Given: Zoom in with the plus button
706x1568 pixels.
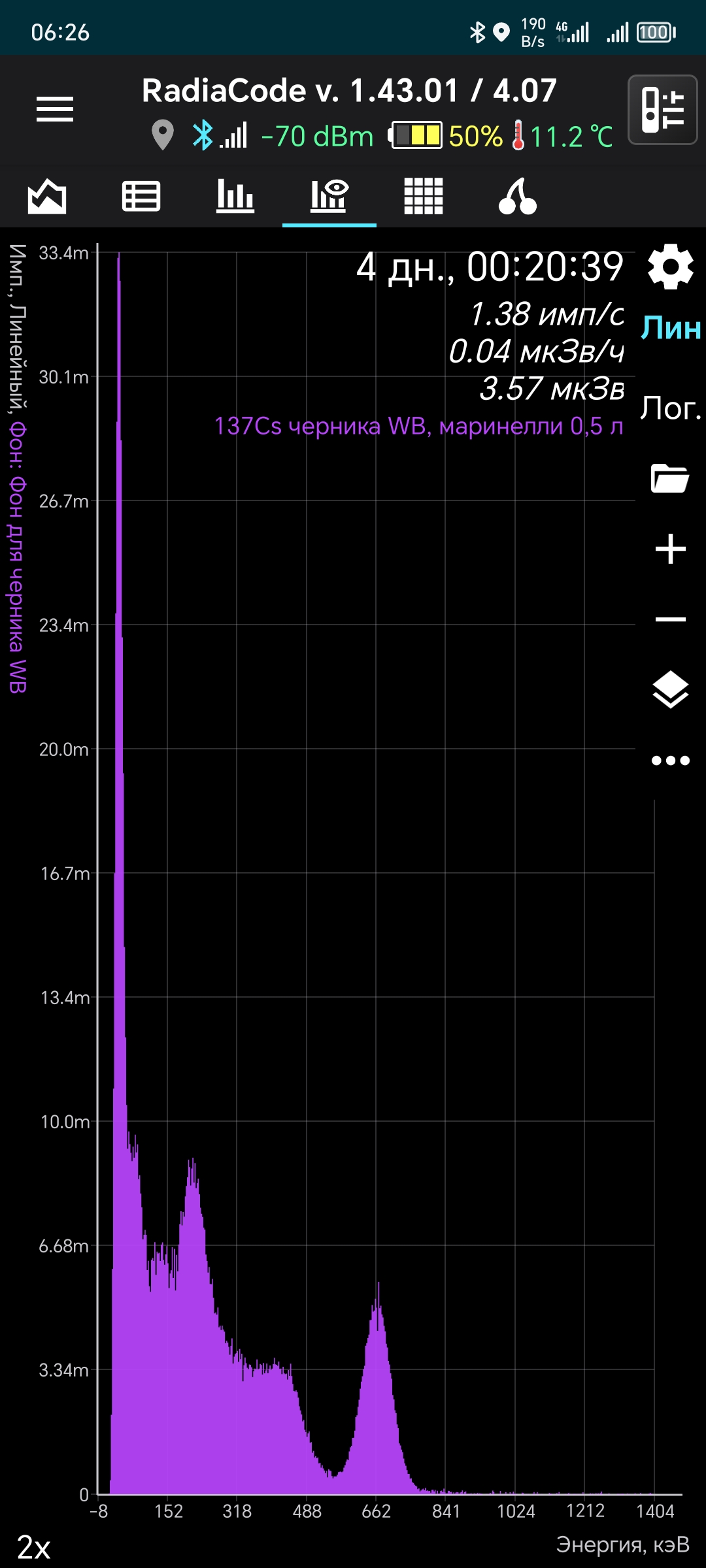Looking at the screenshot, I should (671, 549).
